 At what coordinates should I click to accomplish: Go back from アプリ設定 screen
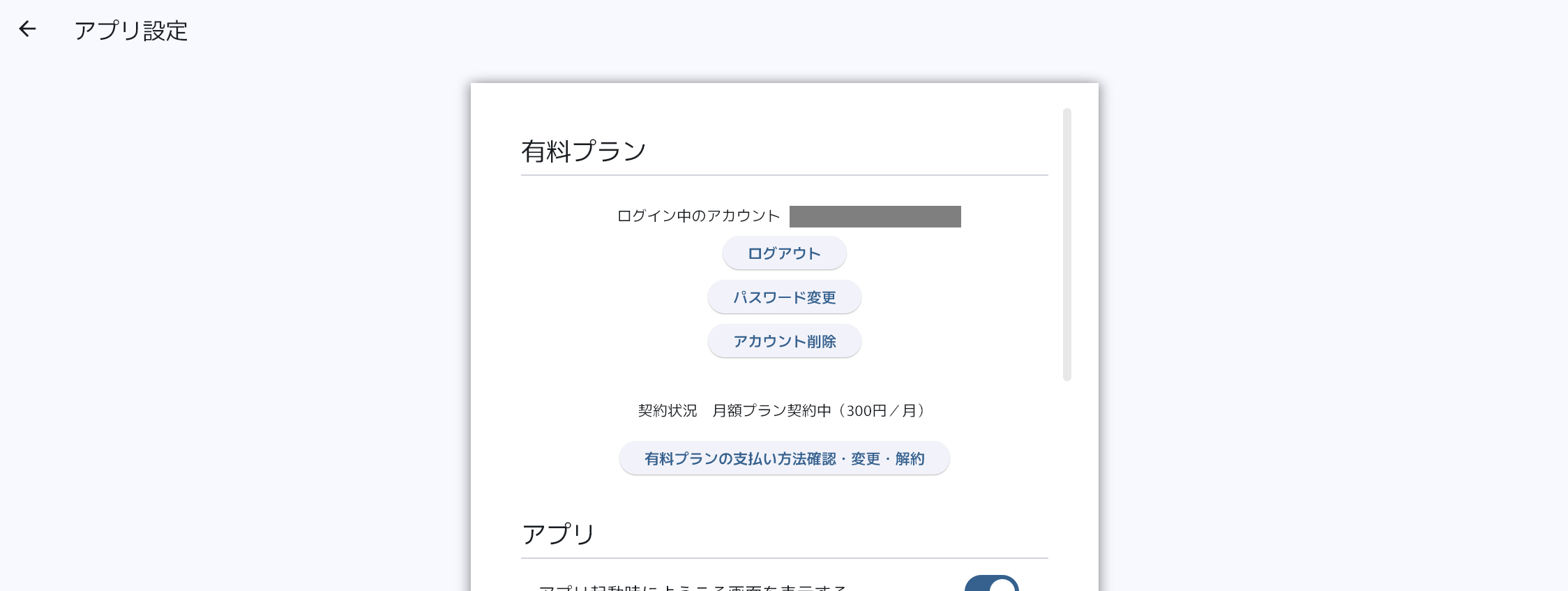(28, 29)
